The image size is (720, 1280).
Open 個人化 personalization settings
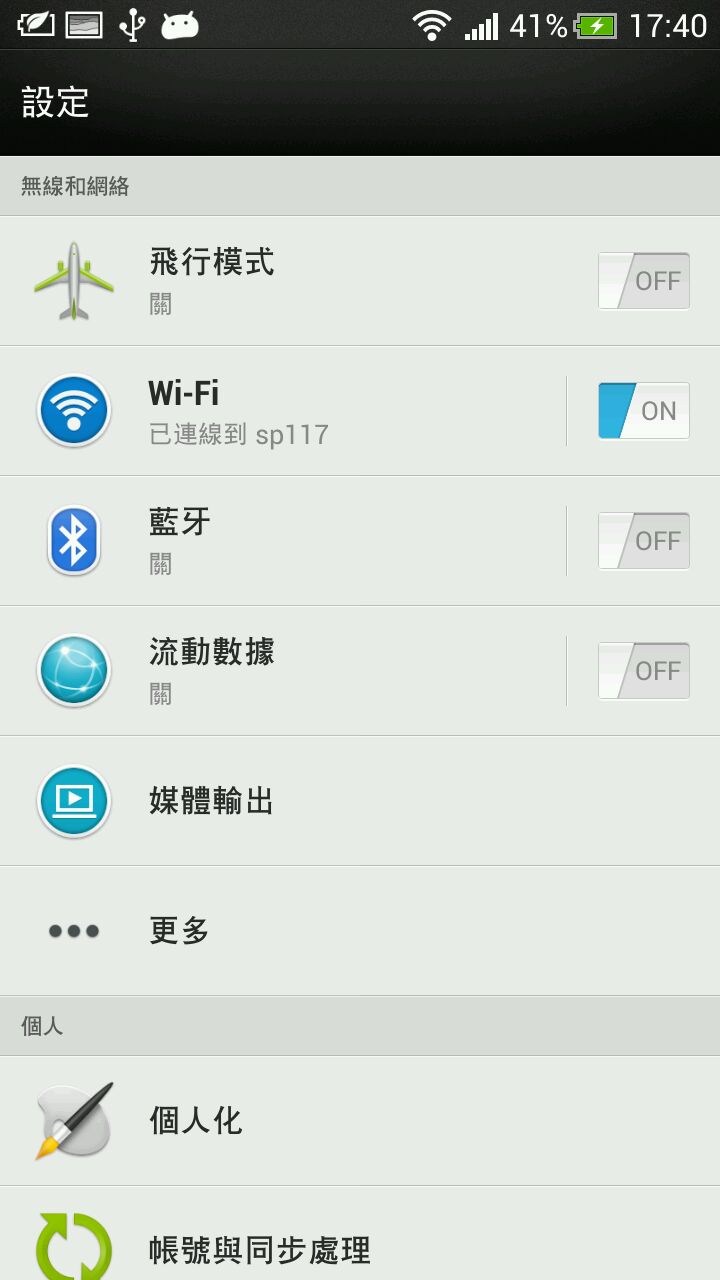point(300,1121)
